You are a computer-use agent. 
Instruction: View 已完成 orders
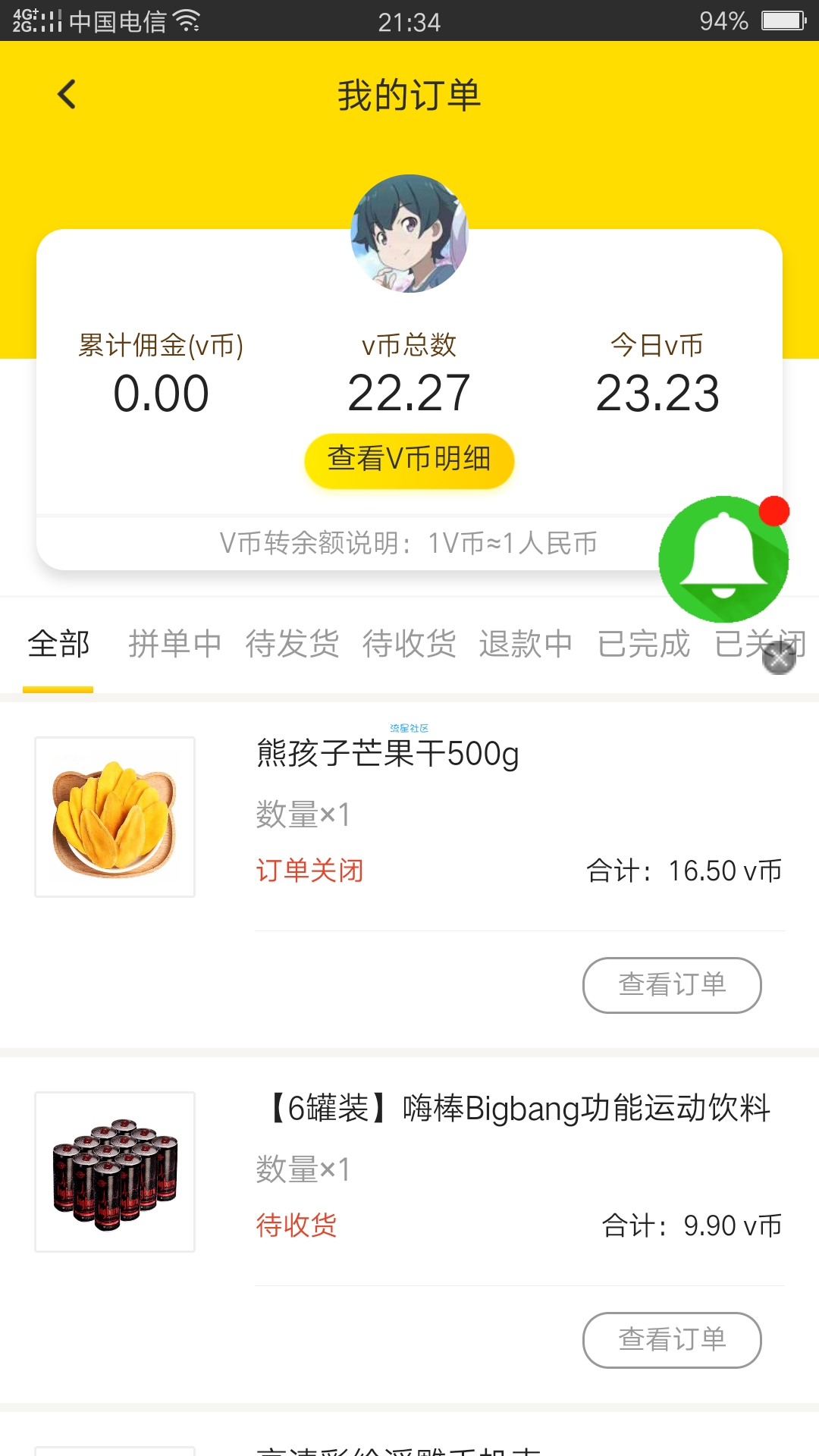pos(643,645)
